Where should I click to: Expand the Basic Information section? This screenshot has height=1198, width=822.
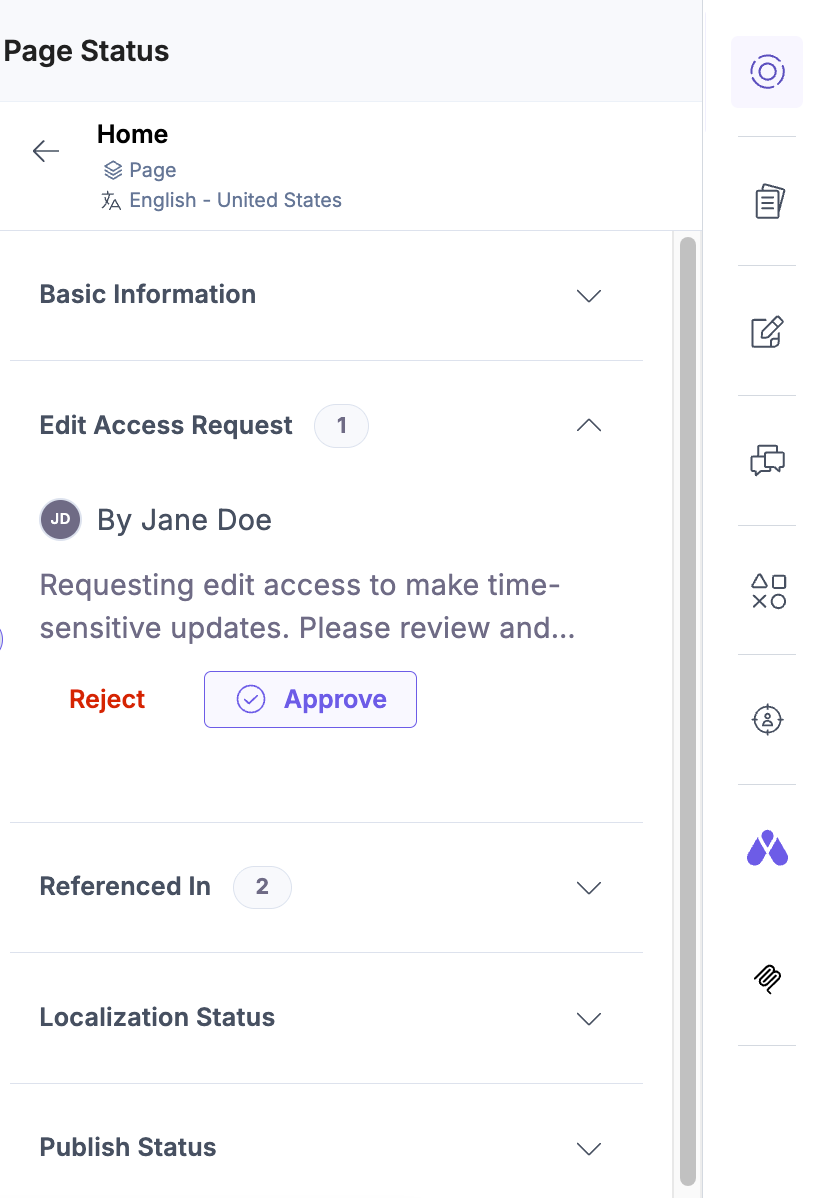(589, 296)
